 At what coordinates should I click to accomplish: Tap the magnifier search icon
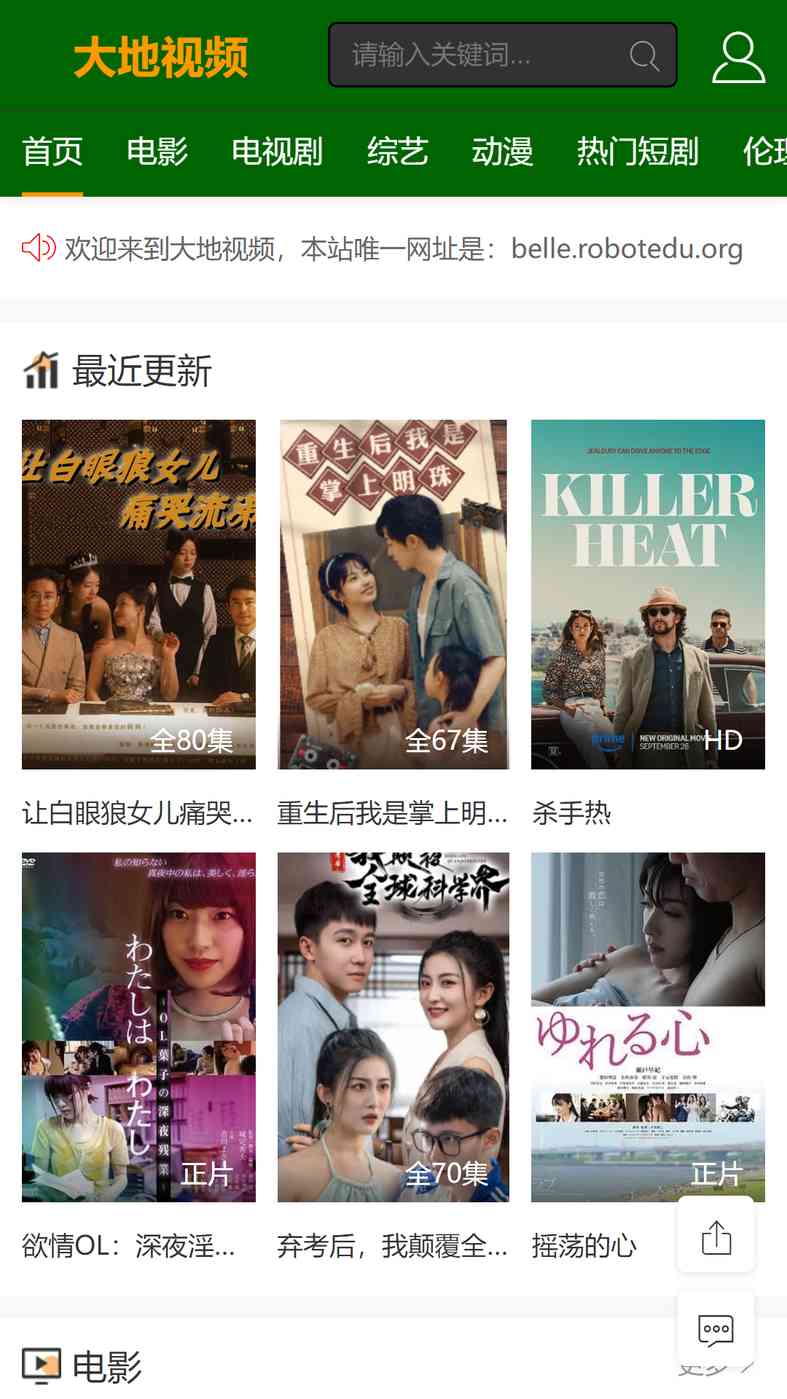point(644,56)
